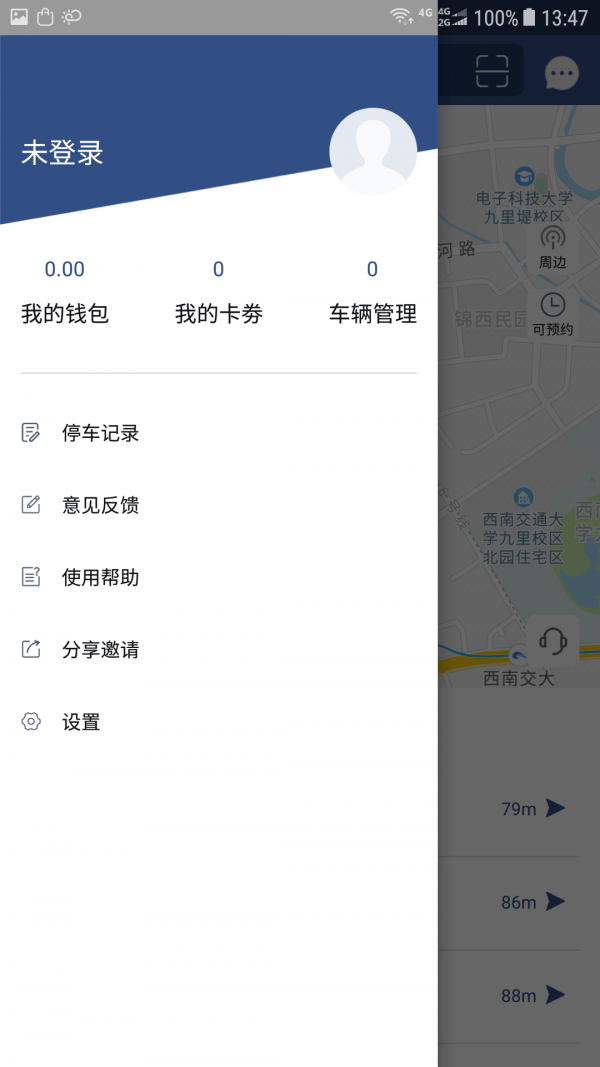
Task: Open the scan code icon
Action: [x=492, y=71]
